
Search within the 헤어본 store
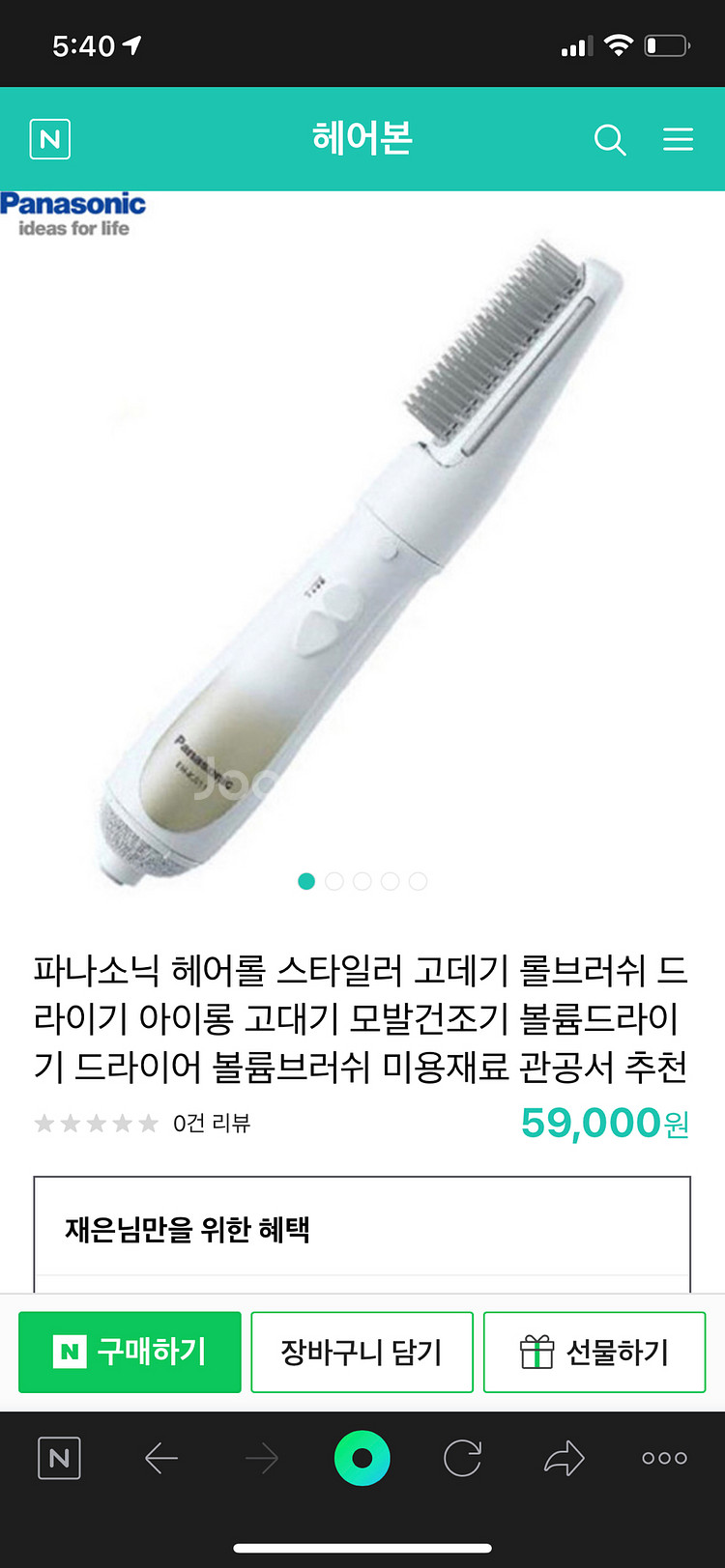click(609, 140)
